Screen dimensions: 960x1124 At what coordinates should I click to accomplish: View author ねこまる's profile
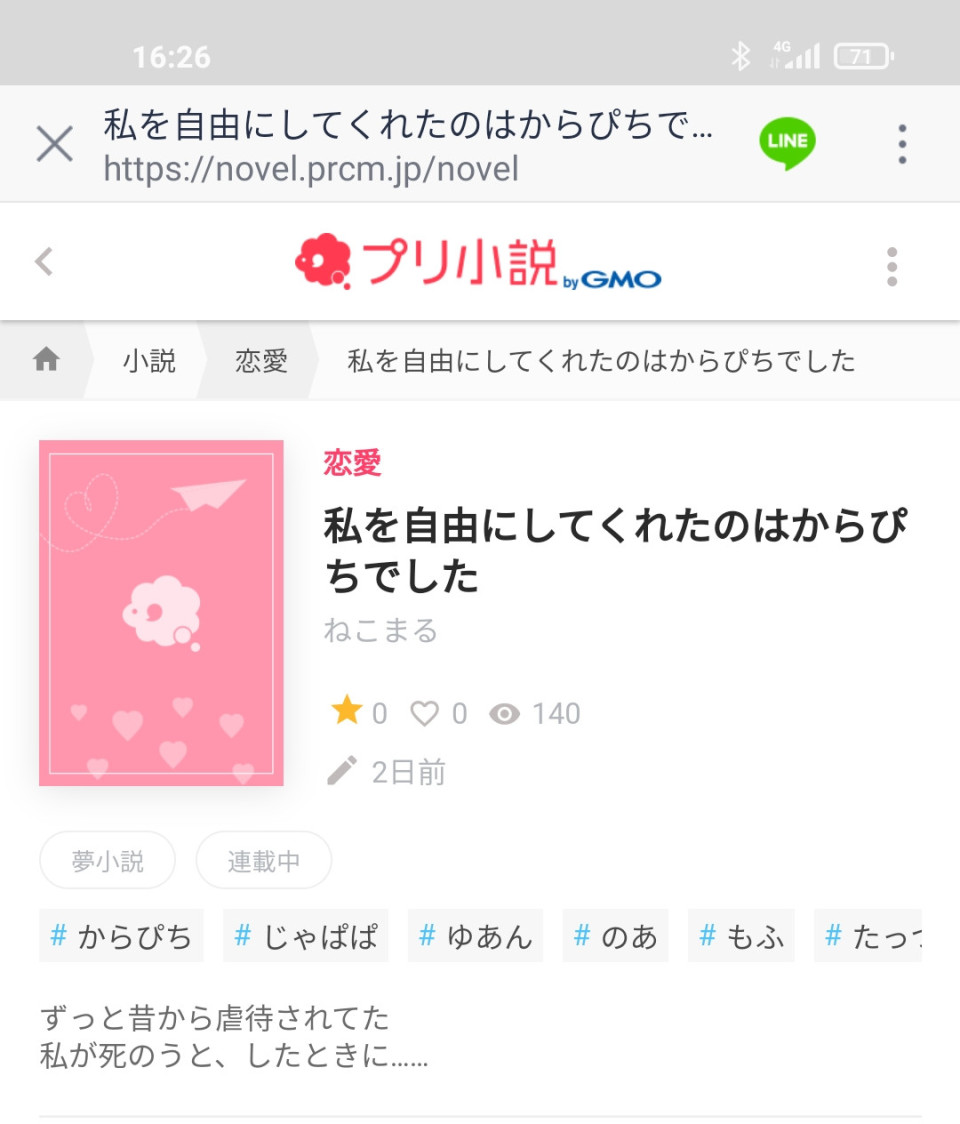click(x=380, y=631)
